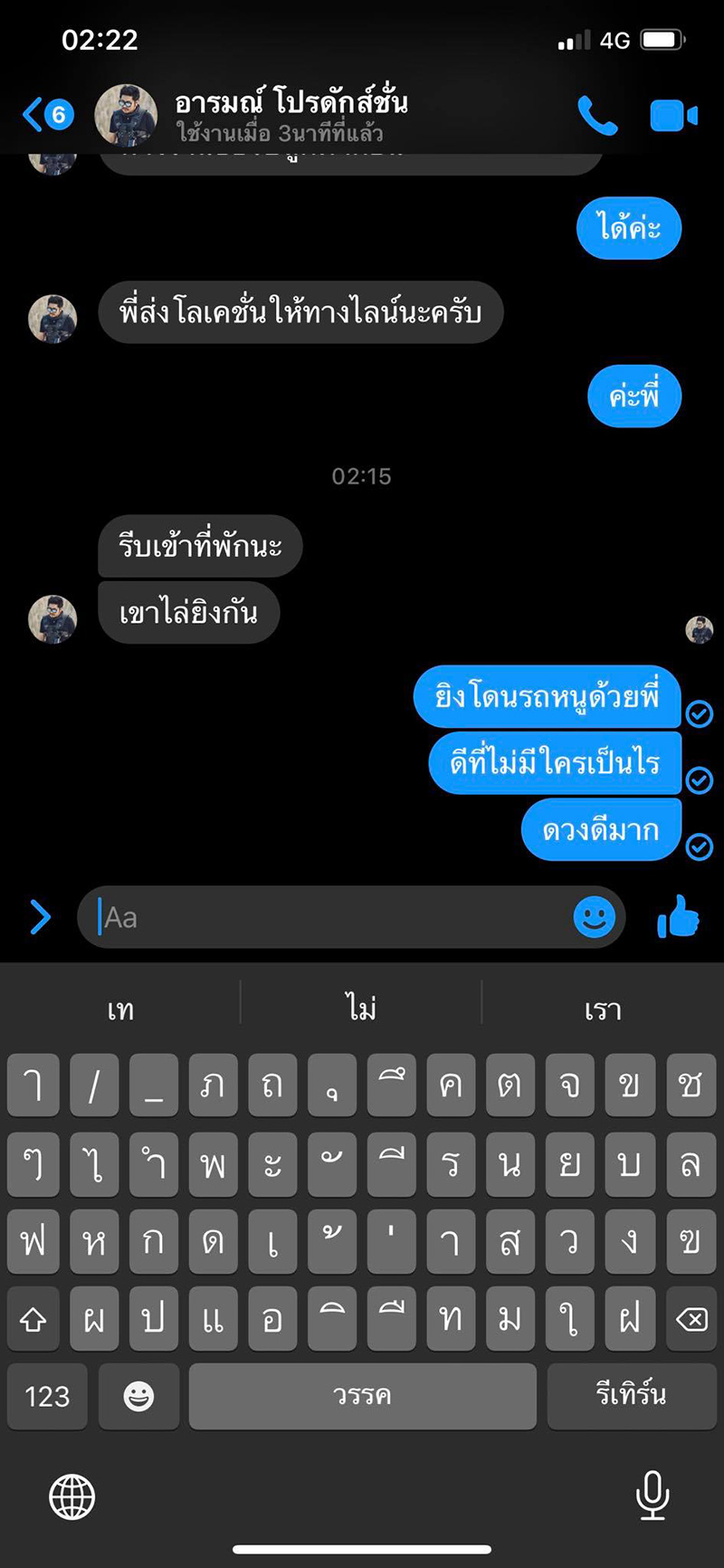
Task: Open the emoji keyboard key
Action: click(x=138, y=1396)
